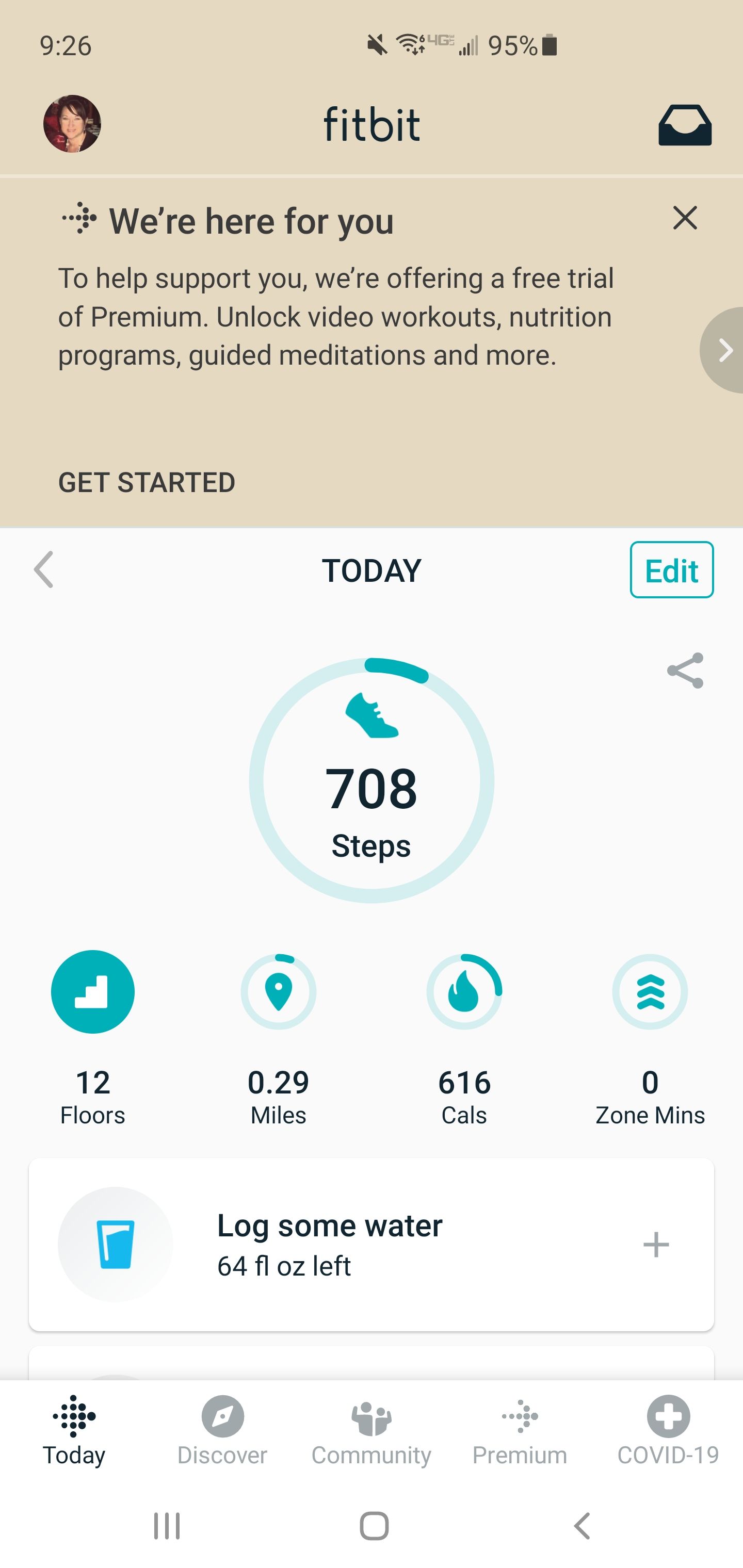Image resolution: width=743 pixels, height=1568 pixels.
Task: Go to next banner with arrow
Action: click(723, 351)
